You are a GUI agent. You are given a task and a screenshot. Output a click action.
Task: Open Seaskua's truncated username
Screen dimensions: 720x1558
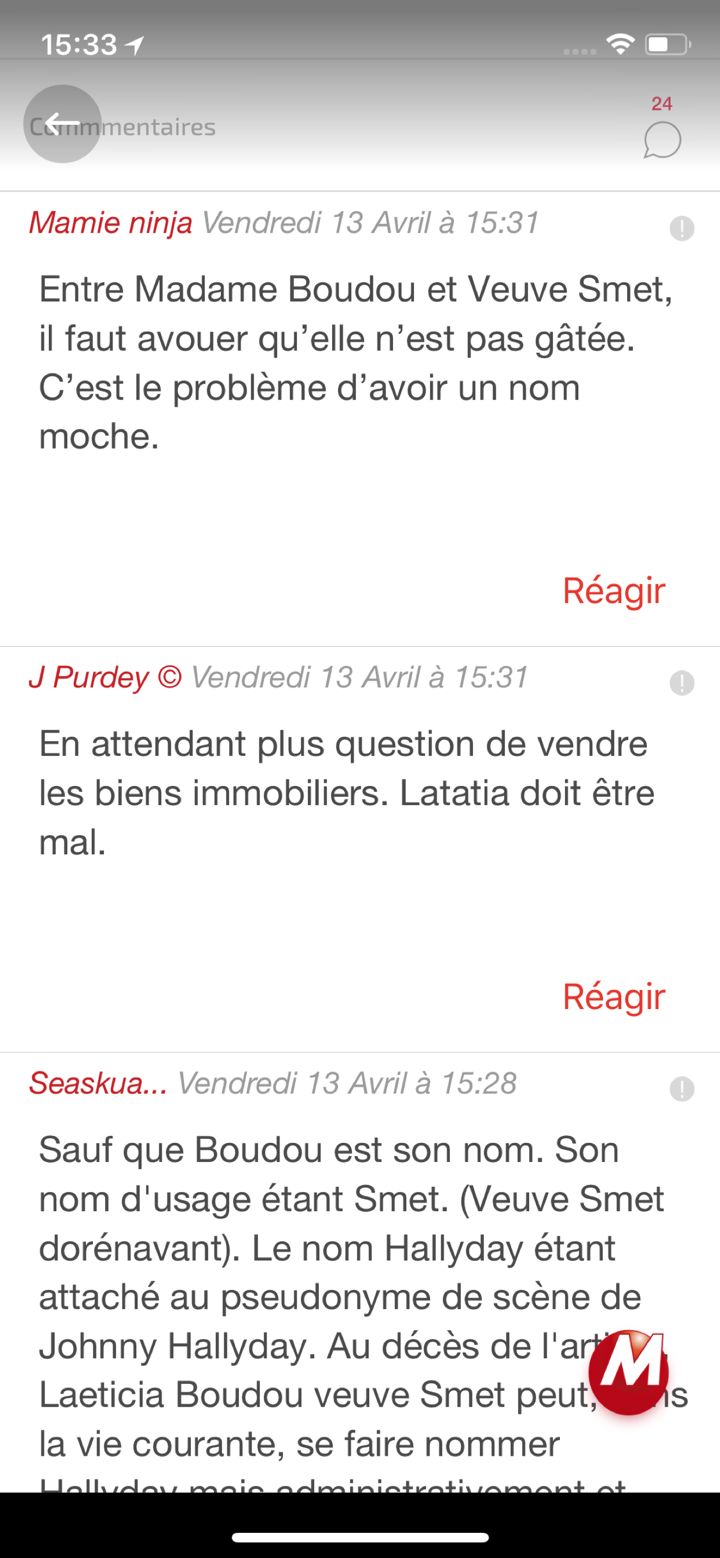click(97, 1083)
